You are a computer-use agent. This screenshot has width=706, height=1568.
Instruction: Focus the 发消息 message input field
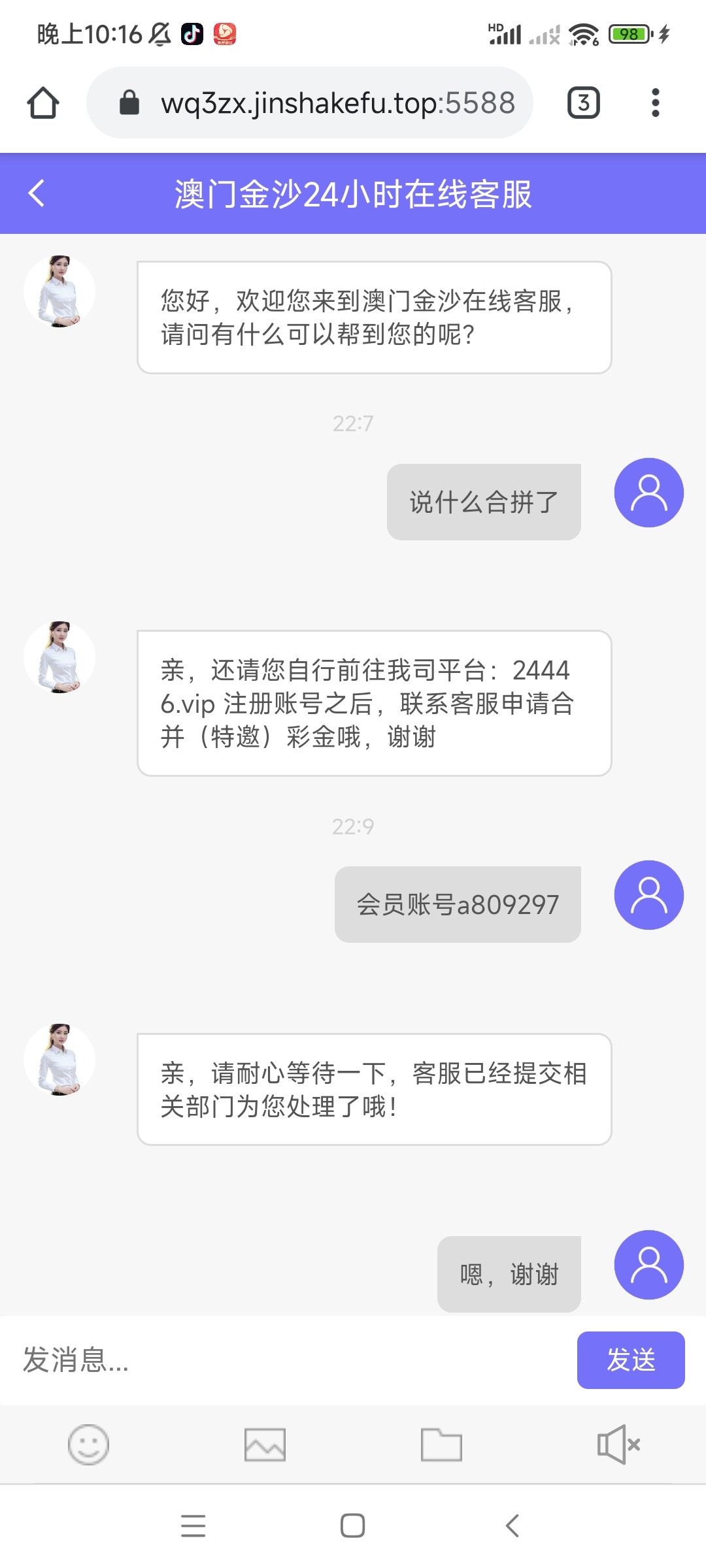click(288, 1360)
